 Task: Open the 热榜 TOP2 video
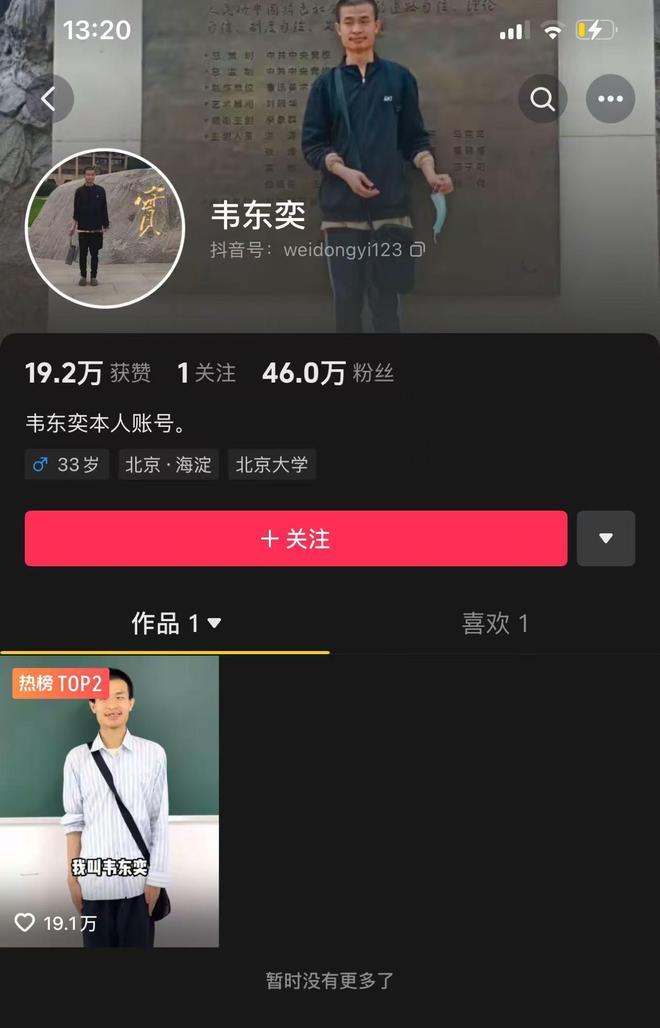coord(109,801)
